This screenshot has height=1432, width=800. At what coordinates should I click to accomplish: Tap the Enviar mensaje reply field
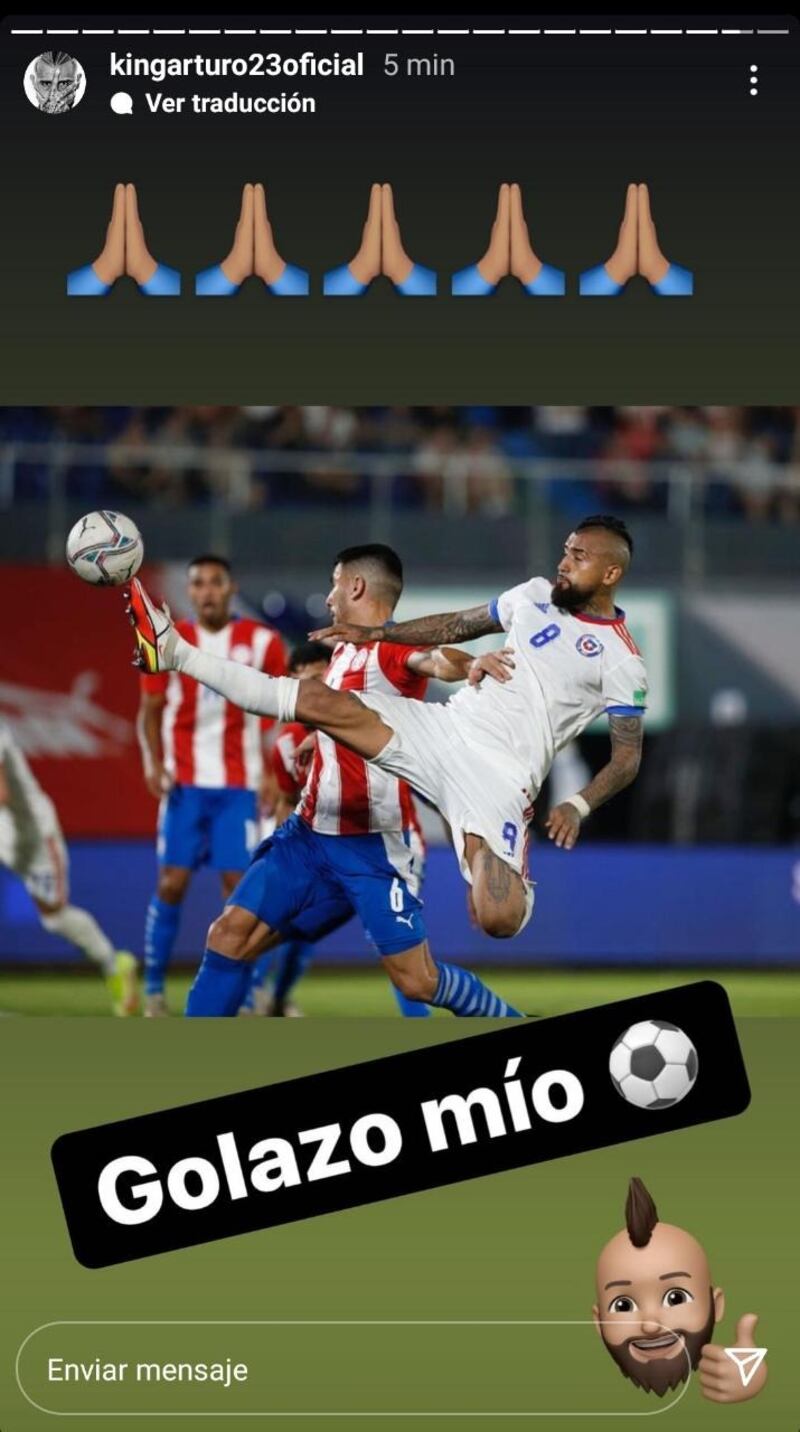[x=300, y=1369]
